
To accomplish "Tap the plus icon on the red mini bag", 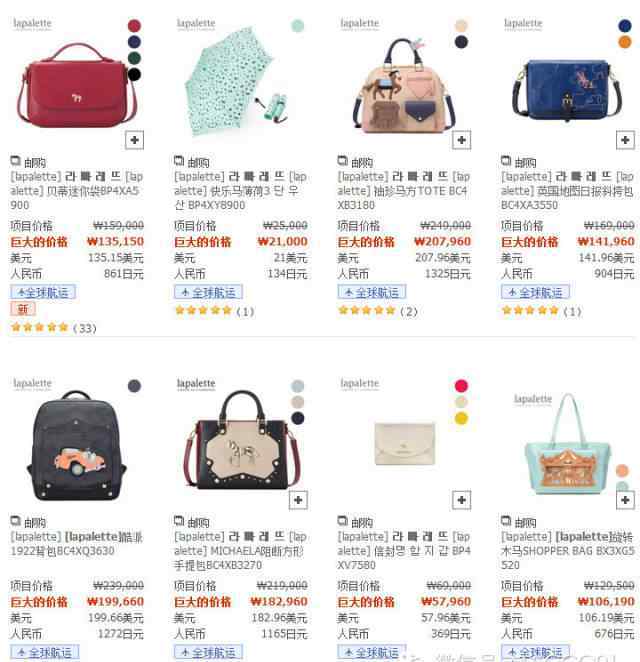I will point(134,140).
